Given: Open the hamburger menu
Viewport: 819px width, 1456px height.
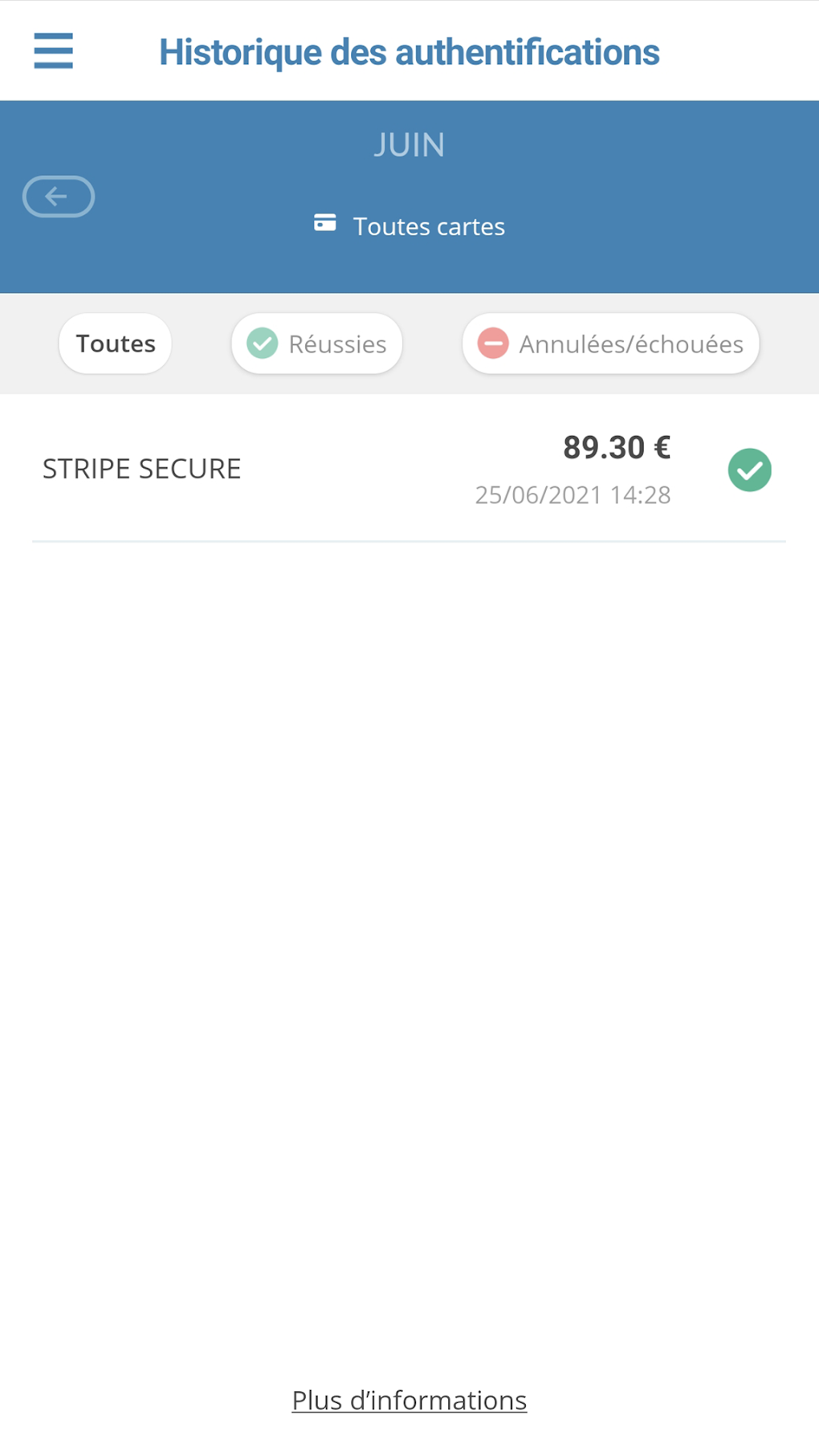Looking at the screenshot, I should pos(53,51).
